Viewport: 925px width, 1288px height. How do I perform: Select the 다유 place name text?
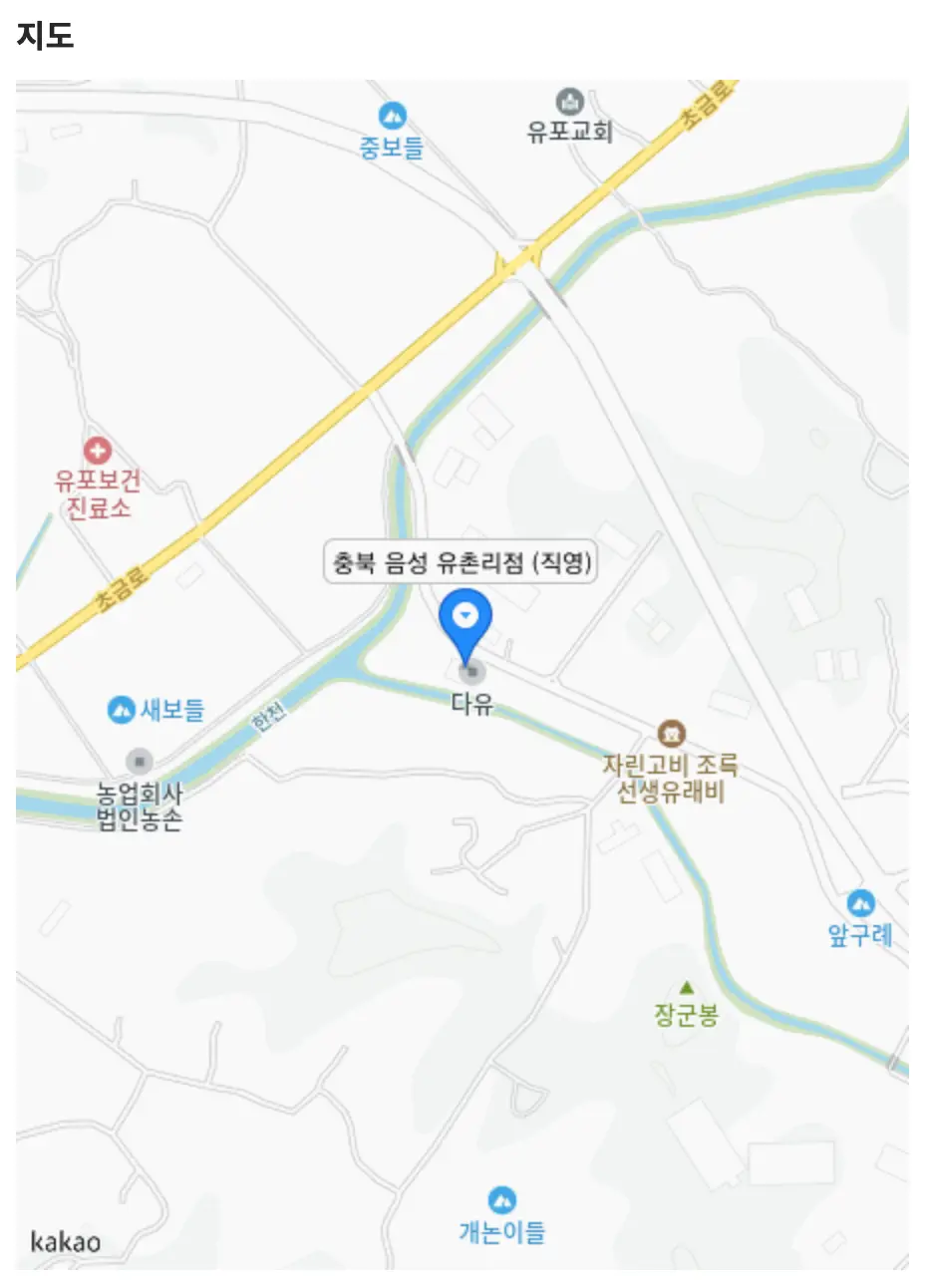(471, 704)
